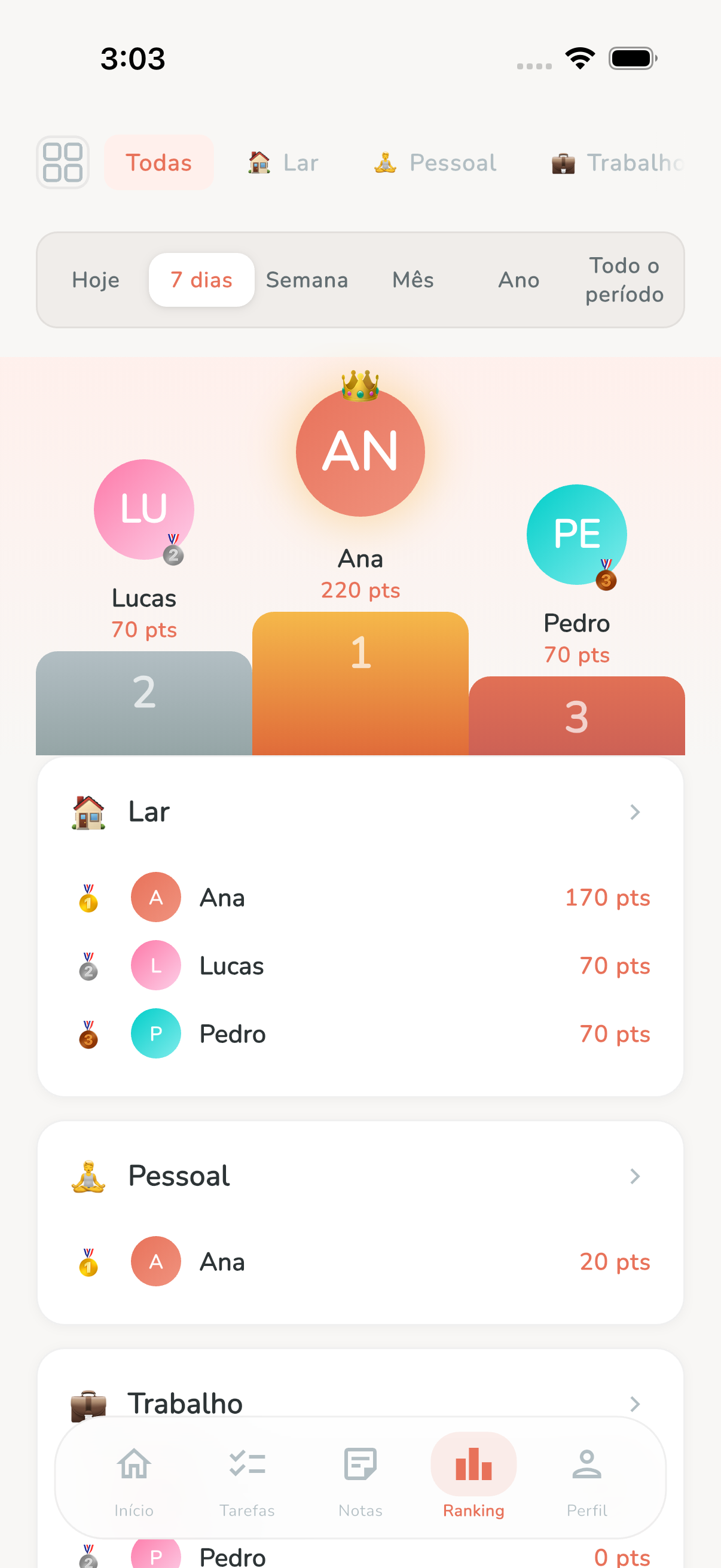
Task: Open the Tarefas tab
Action: click(x=247, y=1479)
